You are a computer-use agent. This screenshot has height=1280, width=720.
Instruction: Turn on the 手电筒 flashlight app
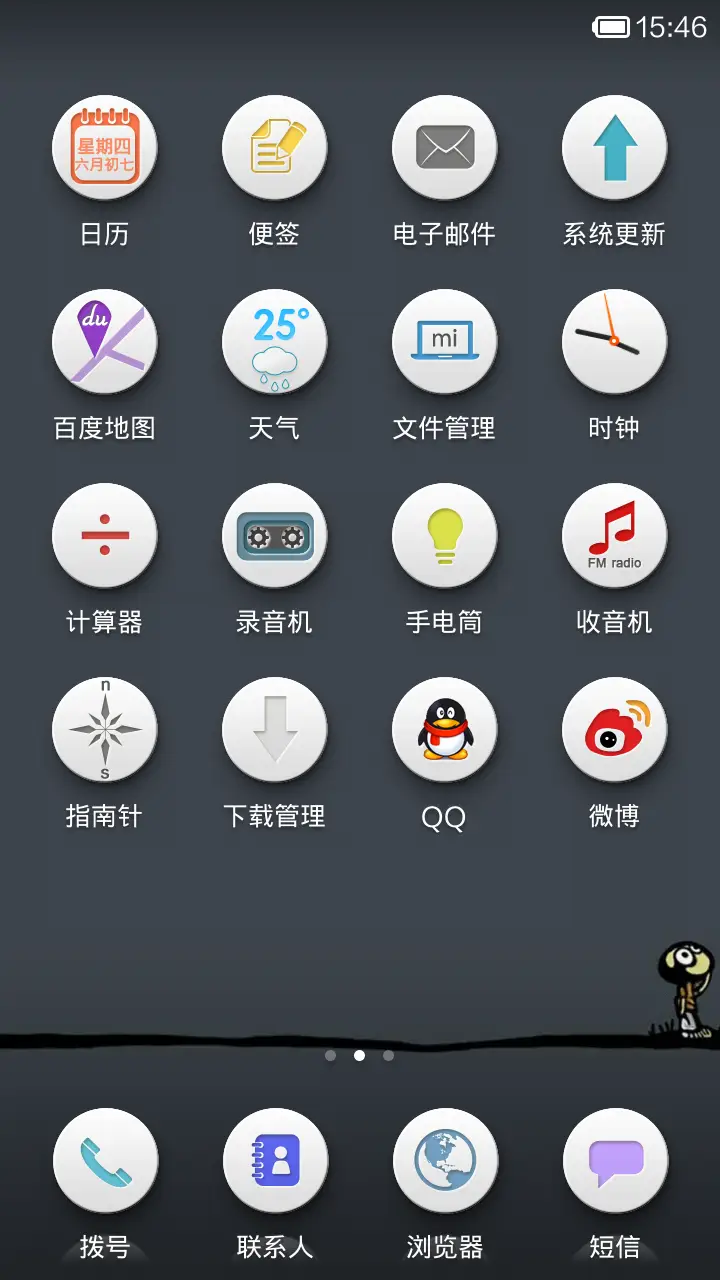445,535
